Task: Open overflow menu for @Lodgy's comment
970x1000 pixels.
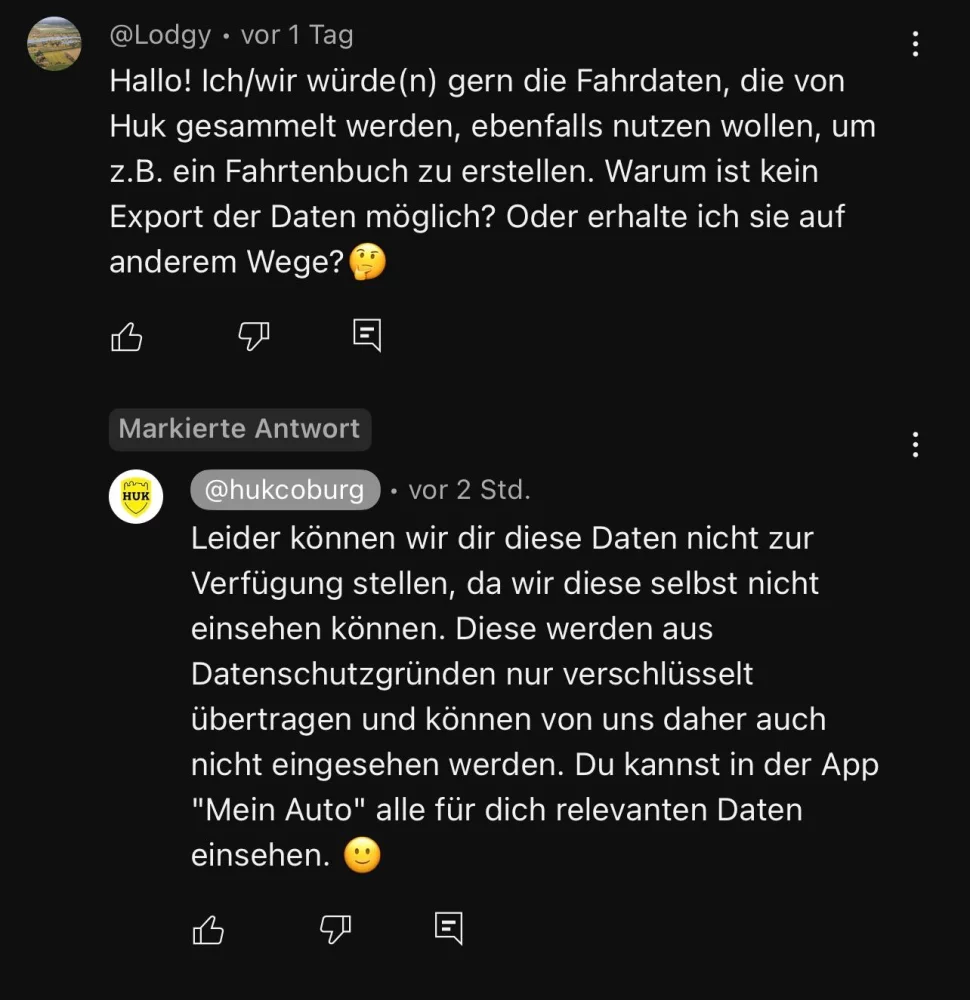Action: [x=916, y=44]
